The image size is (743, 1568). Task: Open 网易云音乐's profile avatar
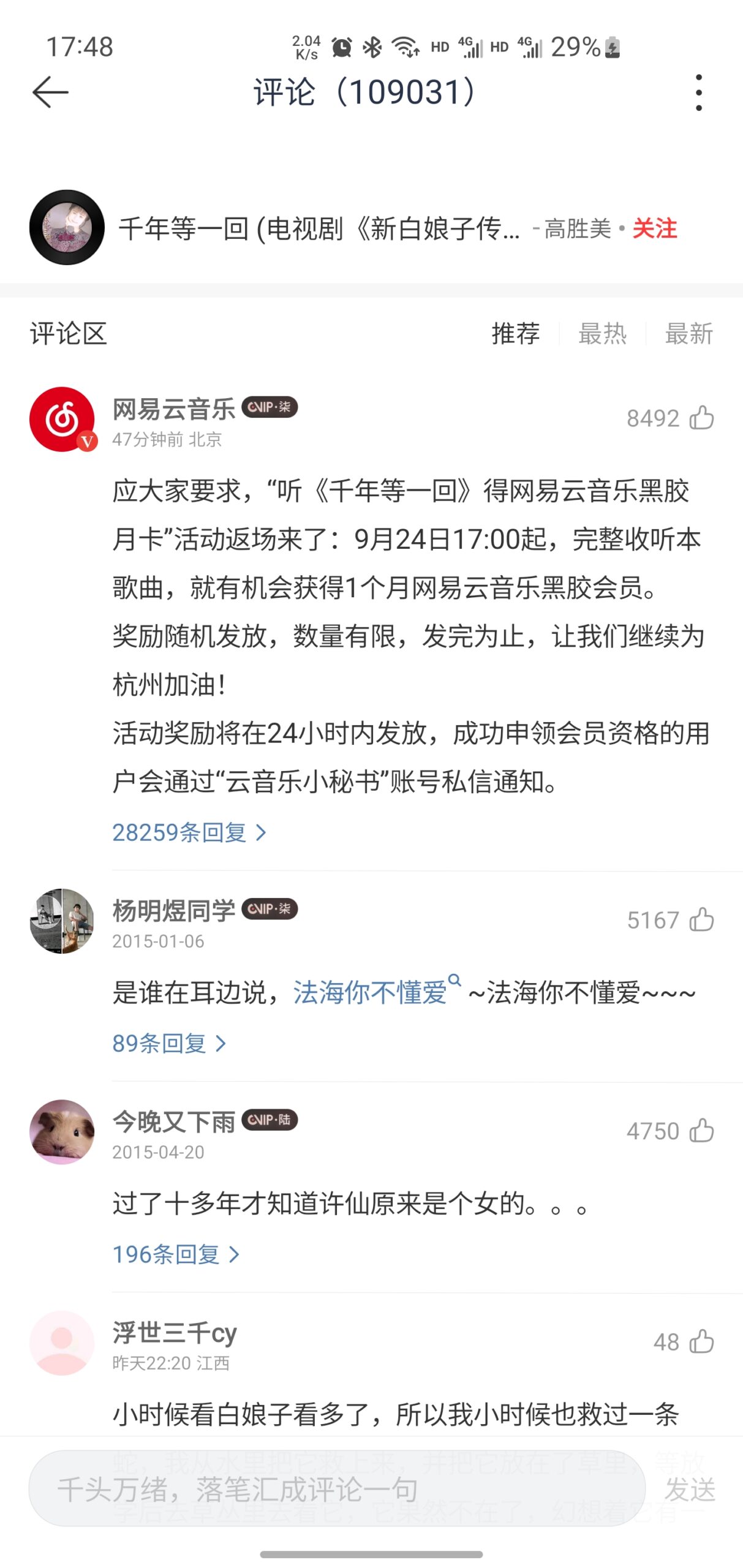coord(62,420)
